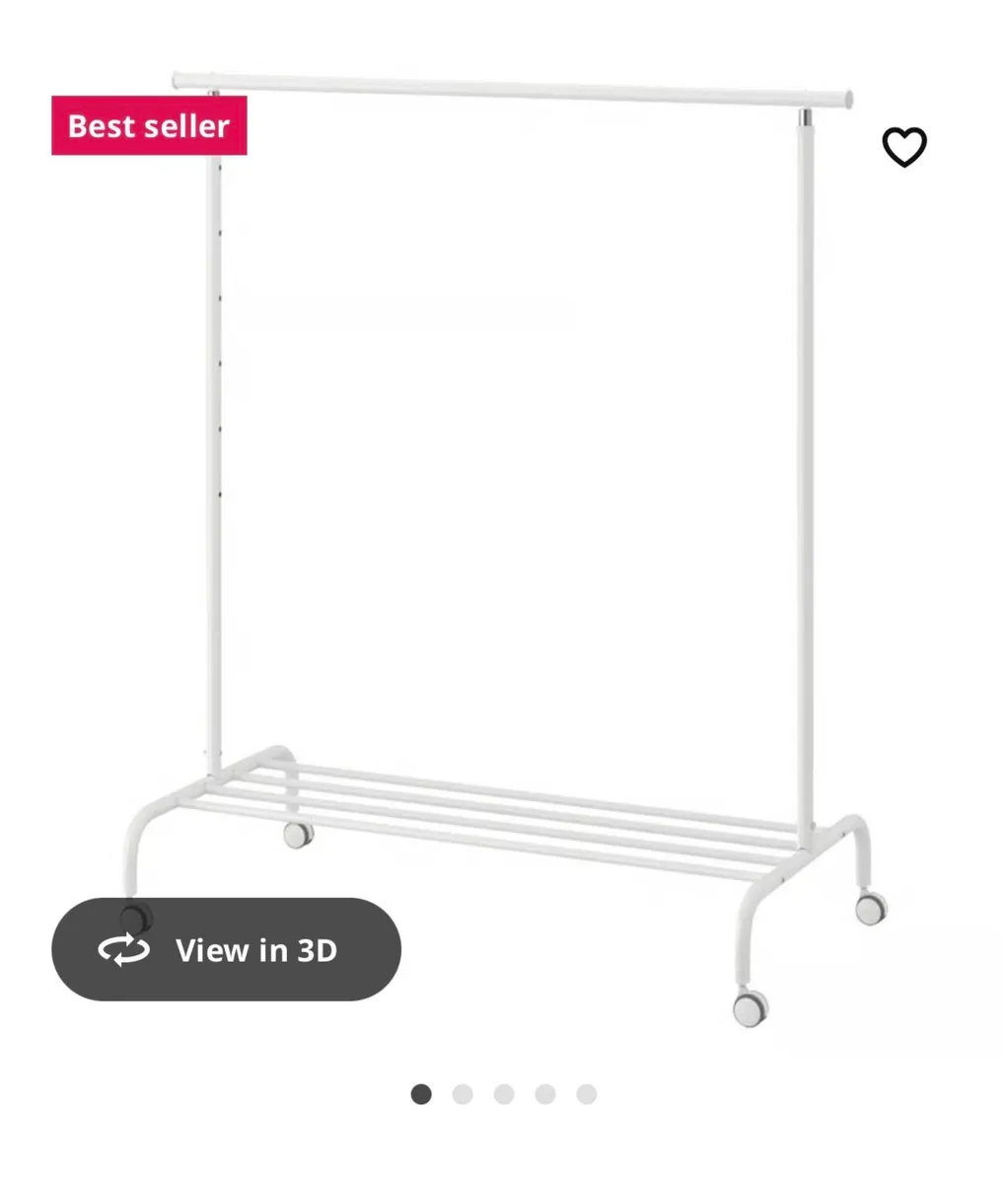Select the active first carousel dot
Screen dimensions: 1008x1184
click(420, 1093)
